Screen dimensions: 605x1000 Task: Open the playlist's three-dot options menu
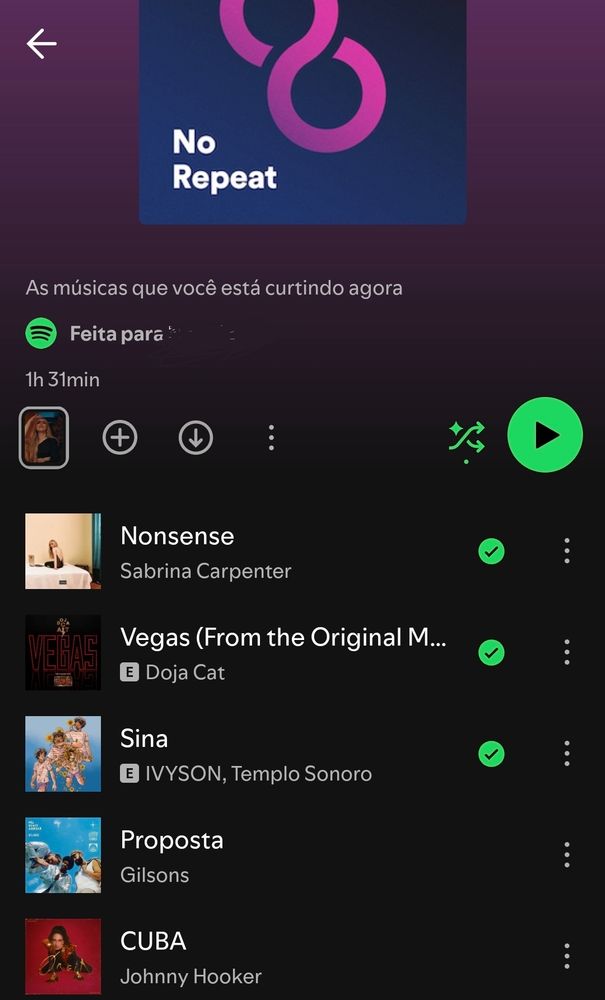tap(272, 438)
